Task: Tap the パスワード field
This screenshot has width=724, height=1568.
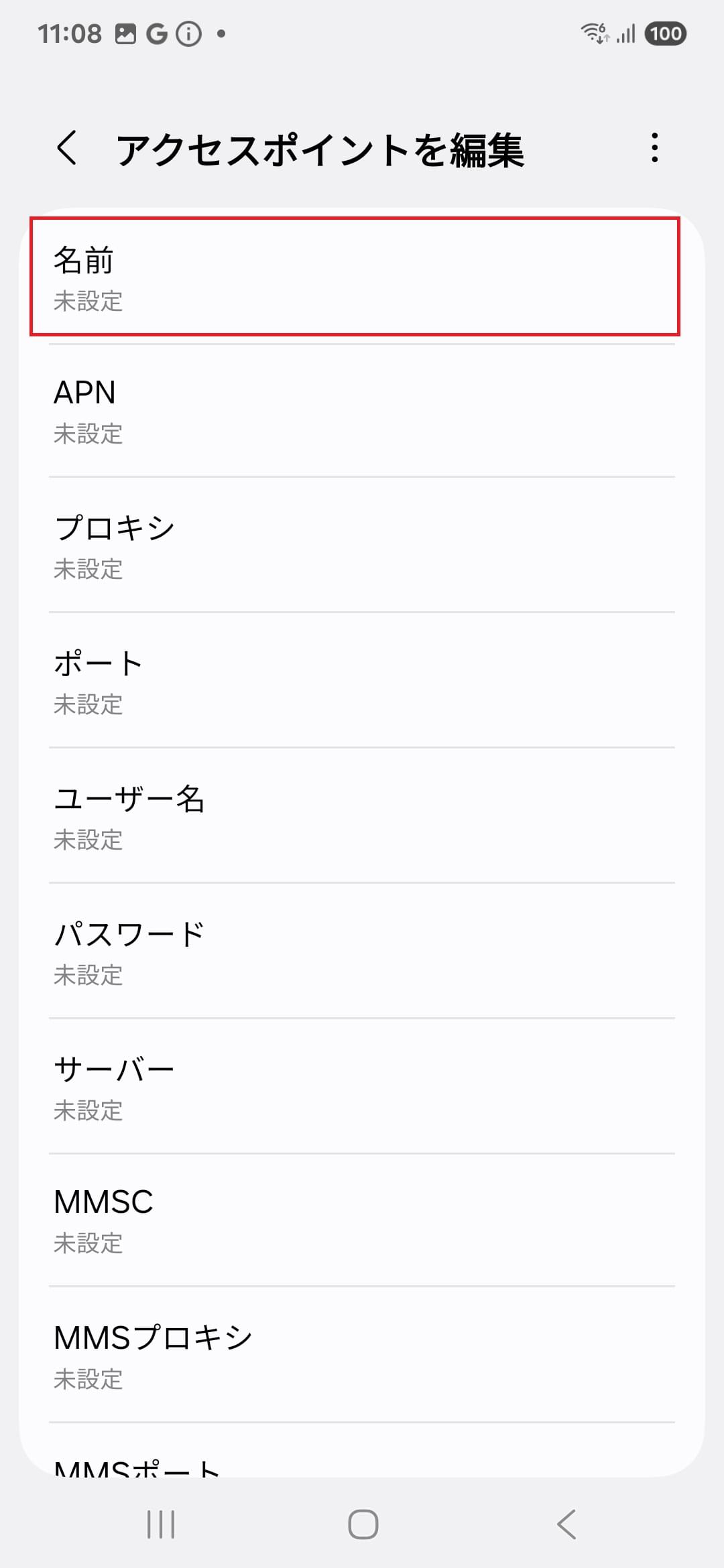Action: [362, 953]
